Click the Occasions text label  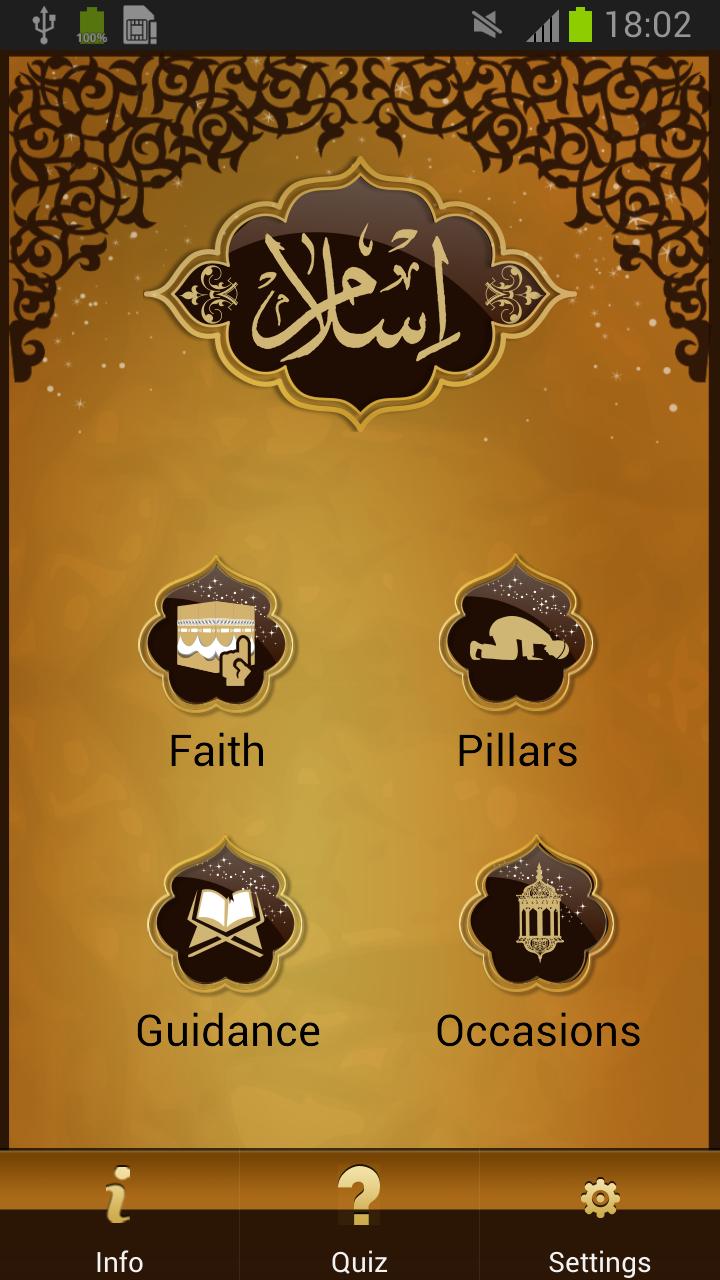coord(538,1030)
